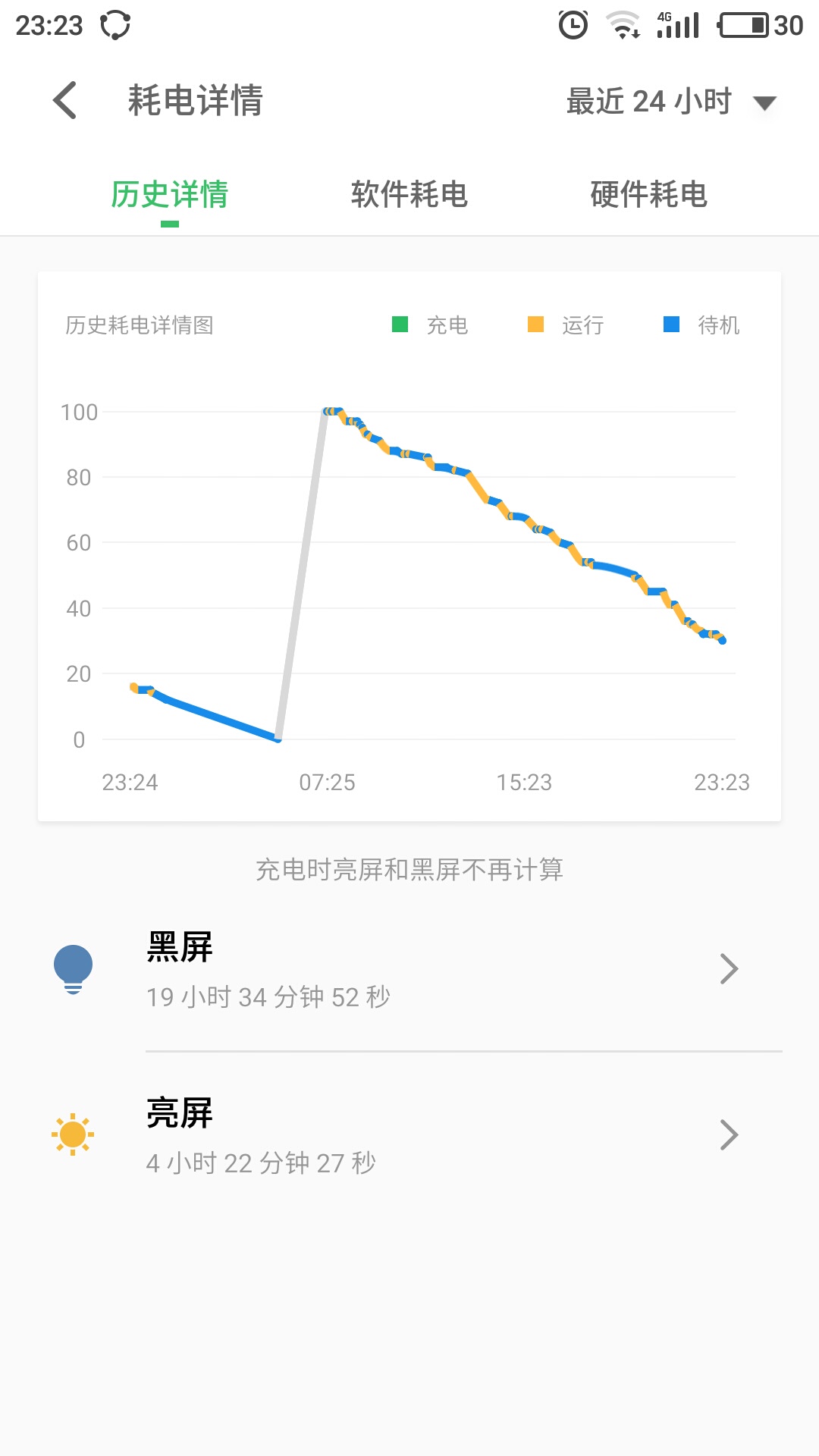Switch to the 硬件耗电 tab
This screenshot has height=1456, width=819.
649,195
